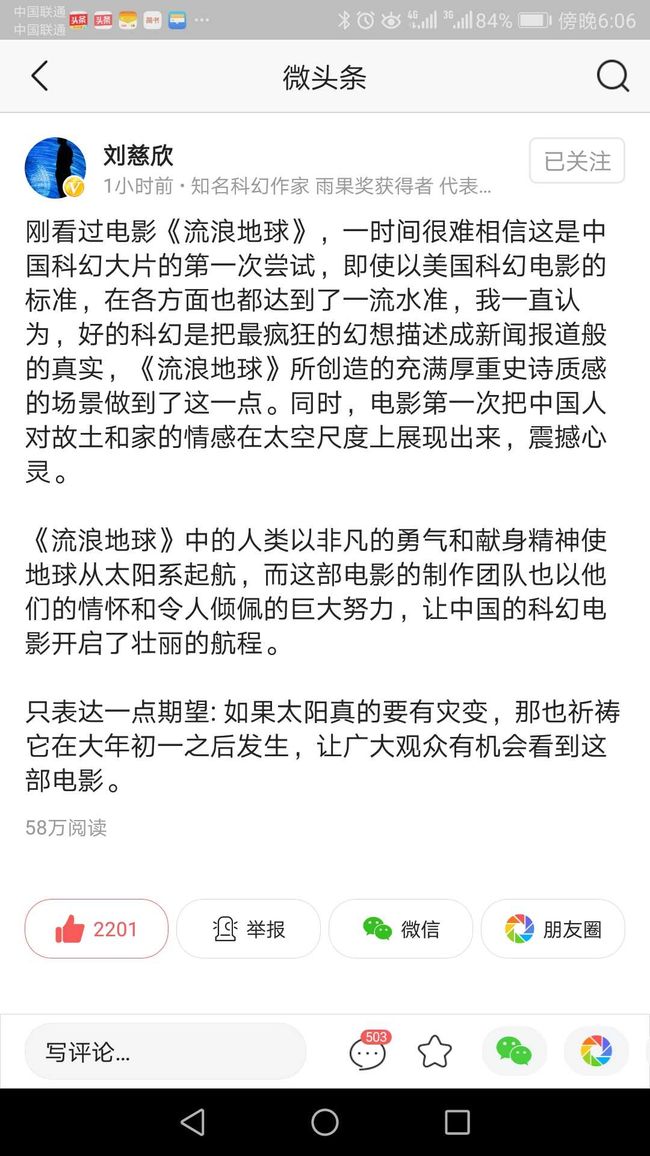Tap the 已关注 follow button
This screenshot has width=650, height=1156.
pyautogui.click(x=577, y=161)
